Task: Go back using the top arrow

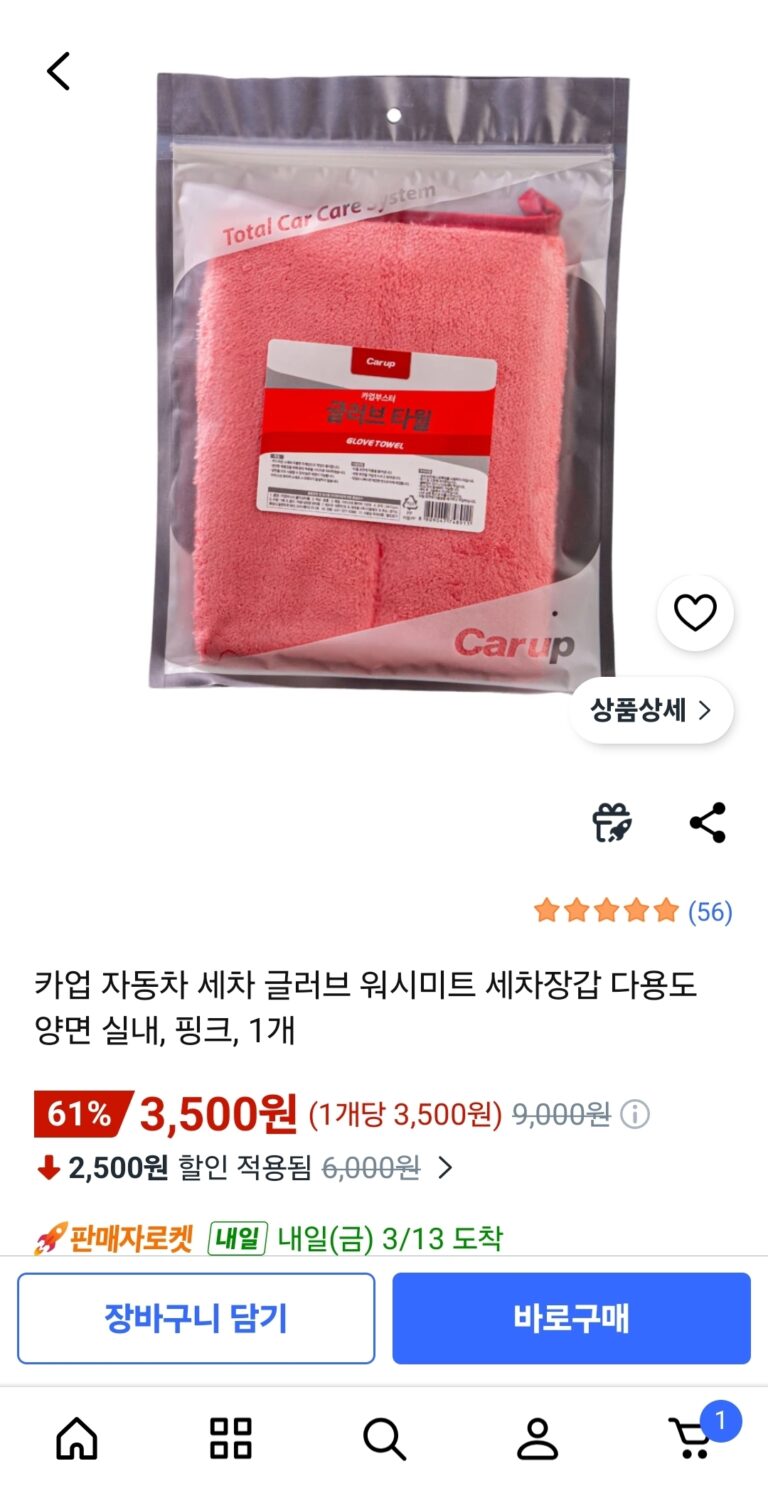Action: [x=59, y=71]
